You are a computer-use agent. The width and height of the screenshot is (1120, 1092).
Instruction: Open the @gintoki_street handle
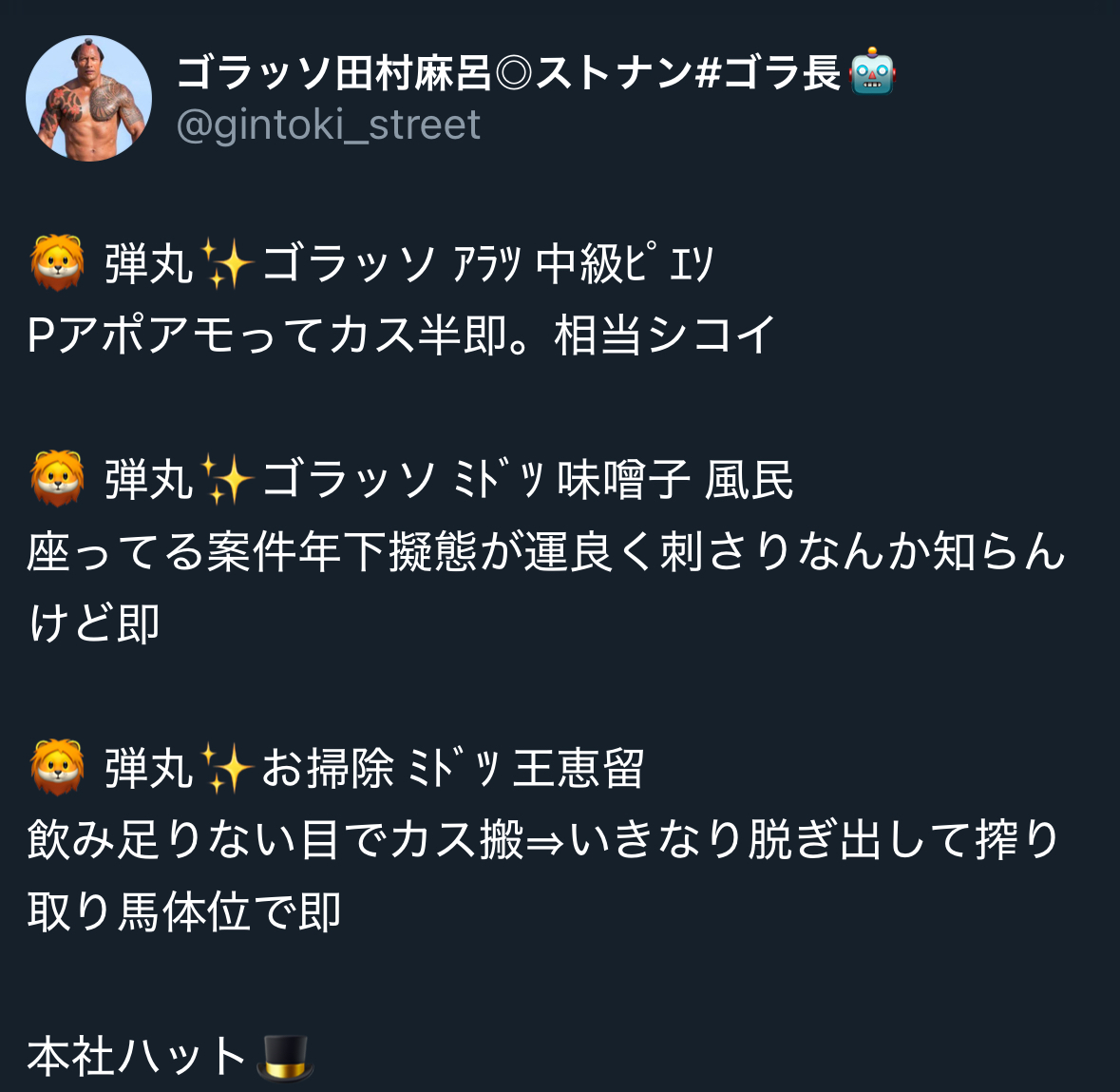click(x=329, y=125)
